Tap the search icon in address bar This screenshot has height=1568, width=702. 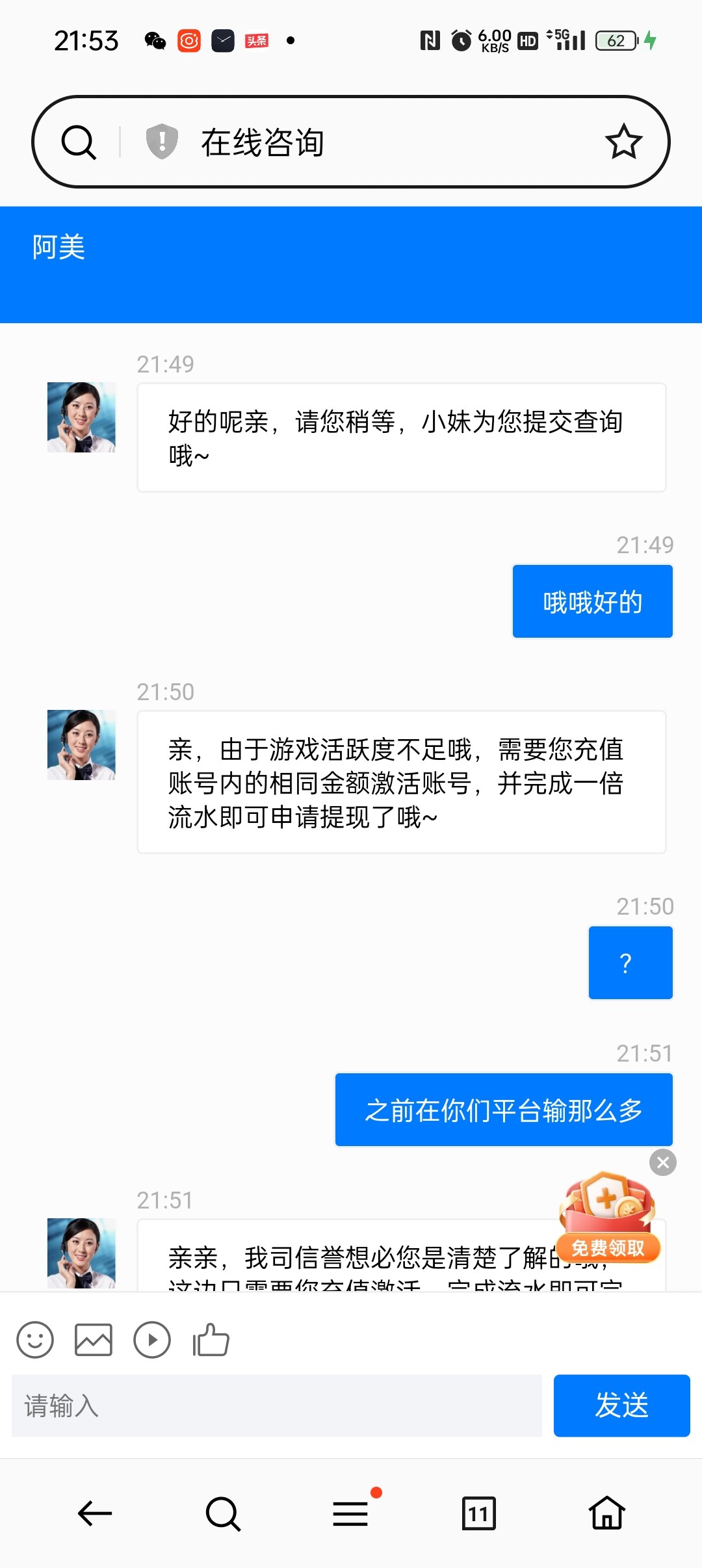pos(79,142)
